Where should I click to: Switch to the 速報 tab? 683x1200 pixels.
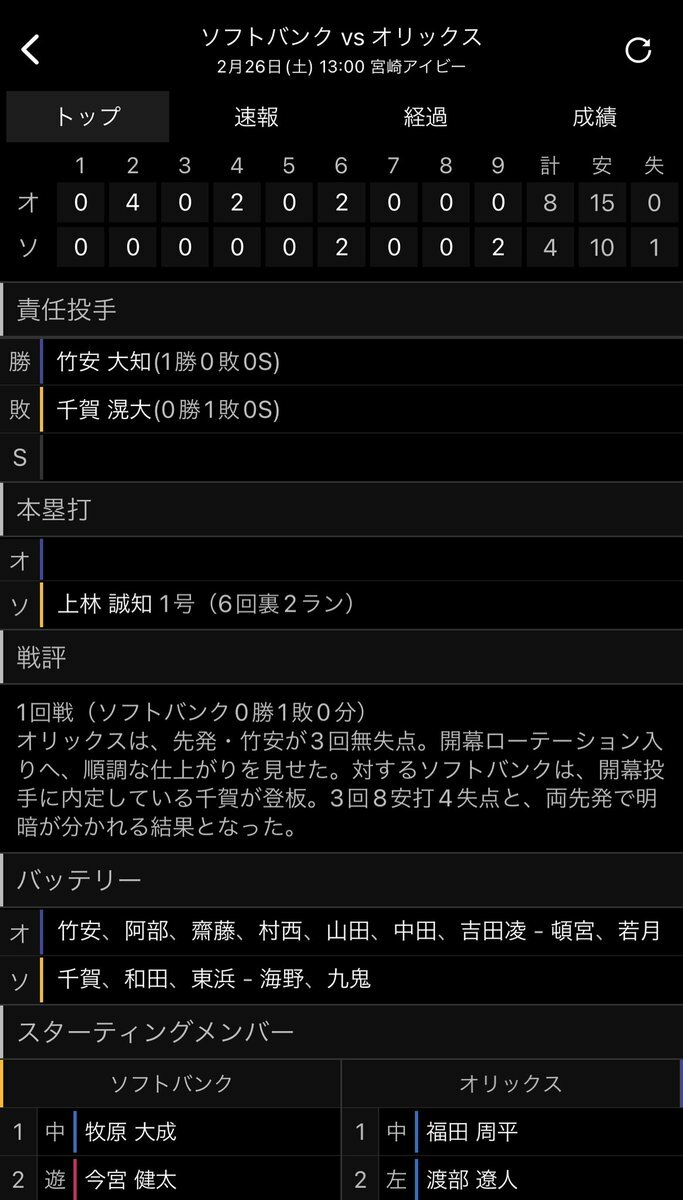(x=256, y=117)
